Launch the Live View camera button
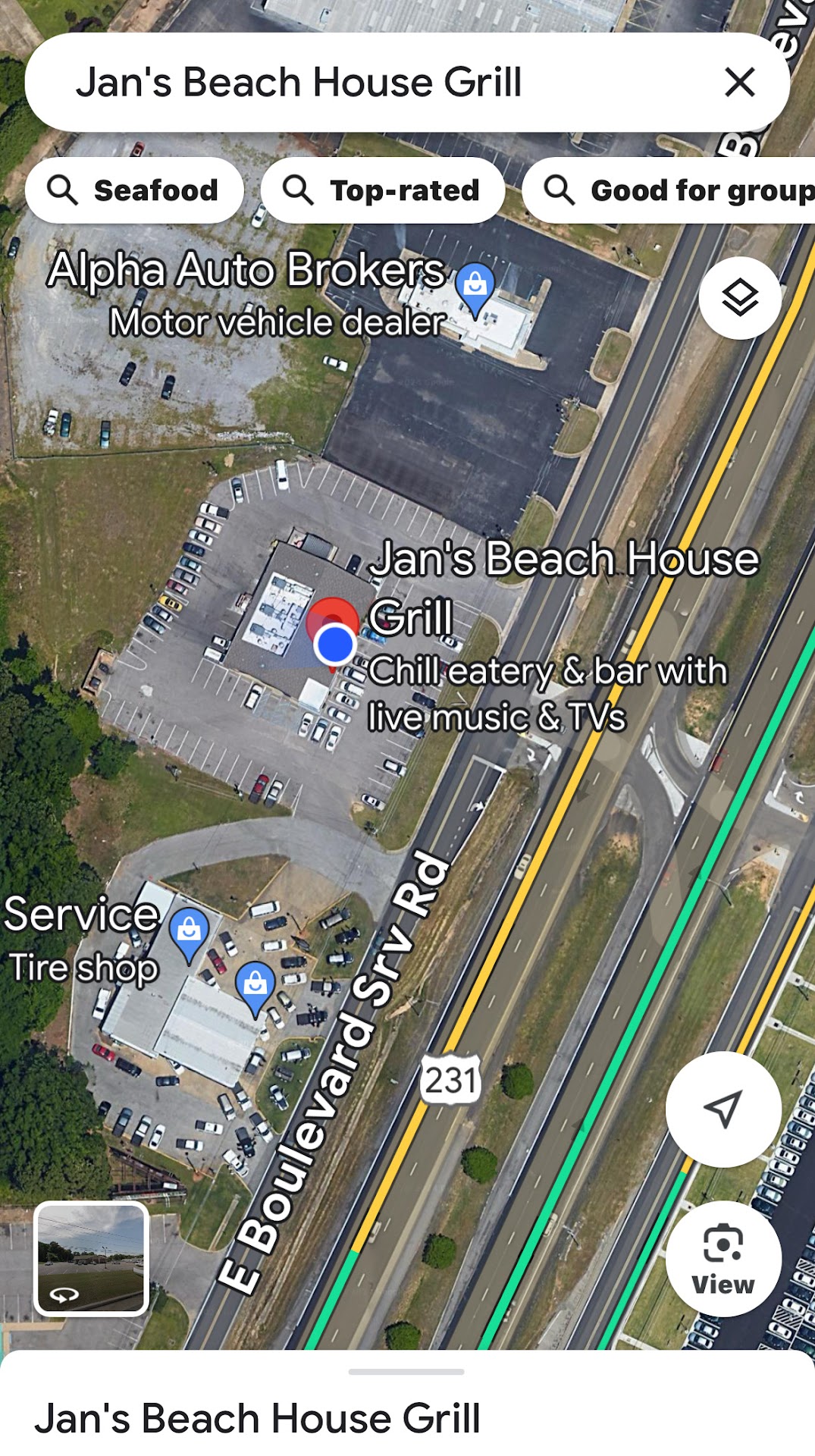The height and width of the screenshot is (1456, 815). coord(723,1258)
